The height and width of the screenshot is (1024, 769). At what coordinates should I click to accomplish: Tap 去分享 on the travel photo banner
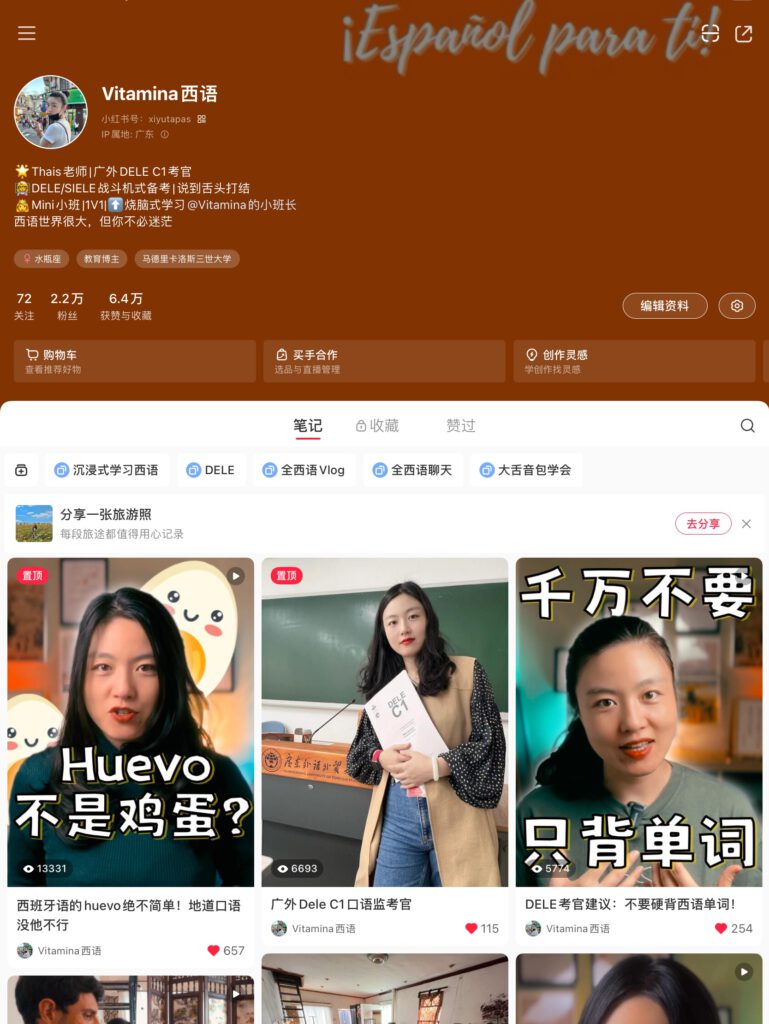702,524
